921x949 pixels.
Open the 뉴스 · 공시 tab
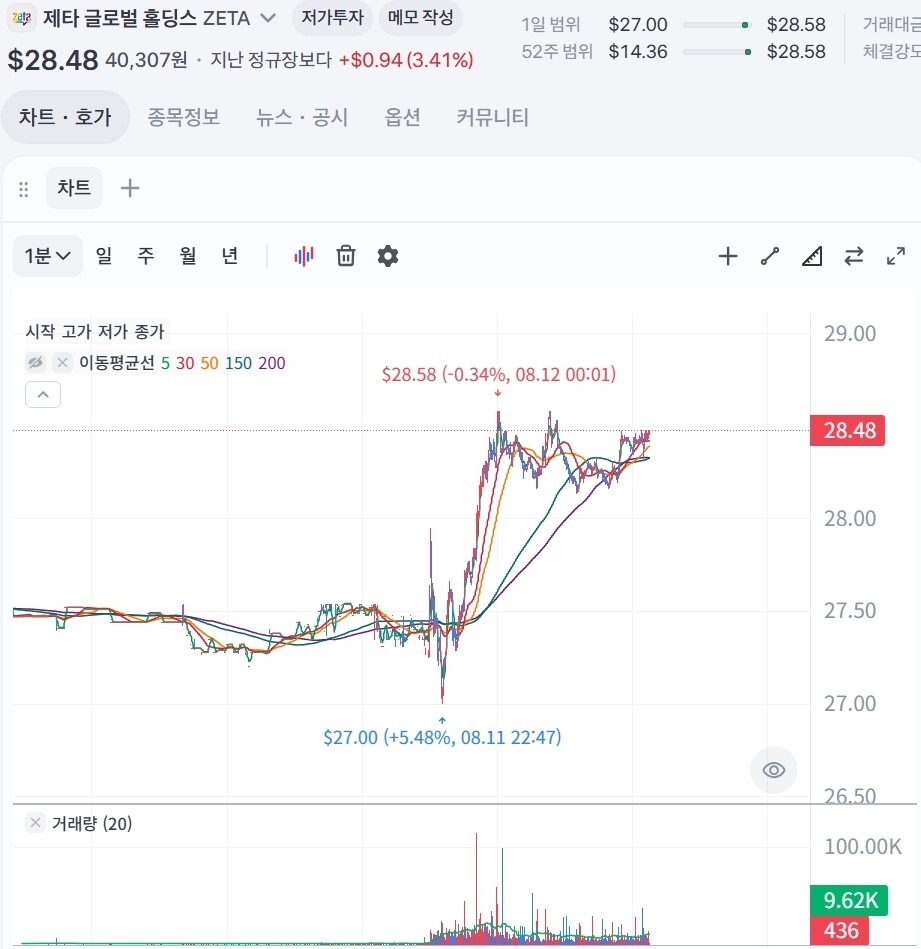(x=301, y=116)
